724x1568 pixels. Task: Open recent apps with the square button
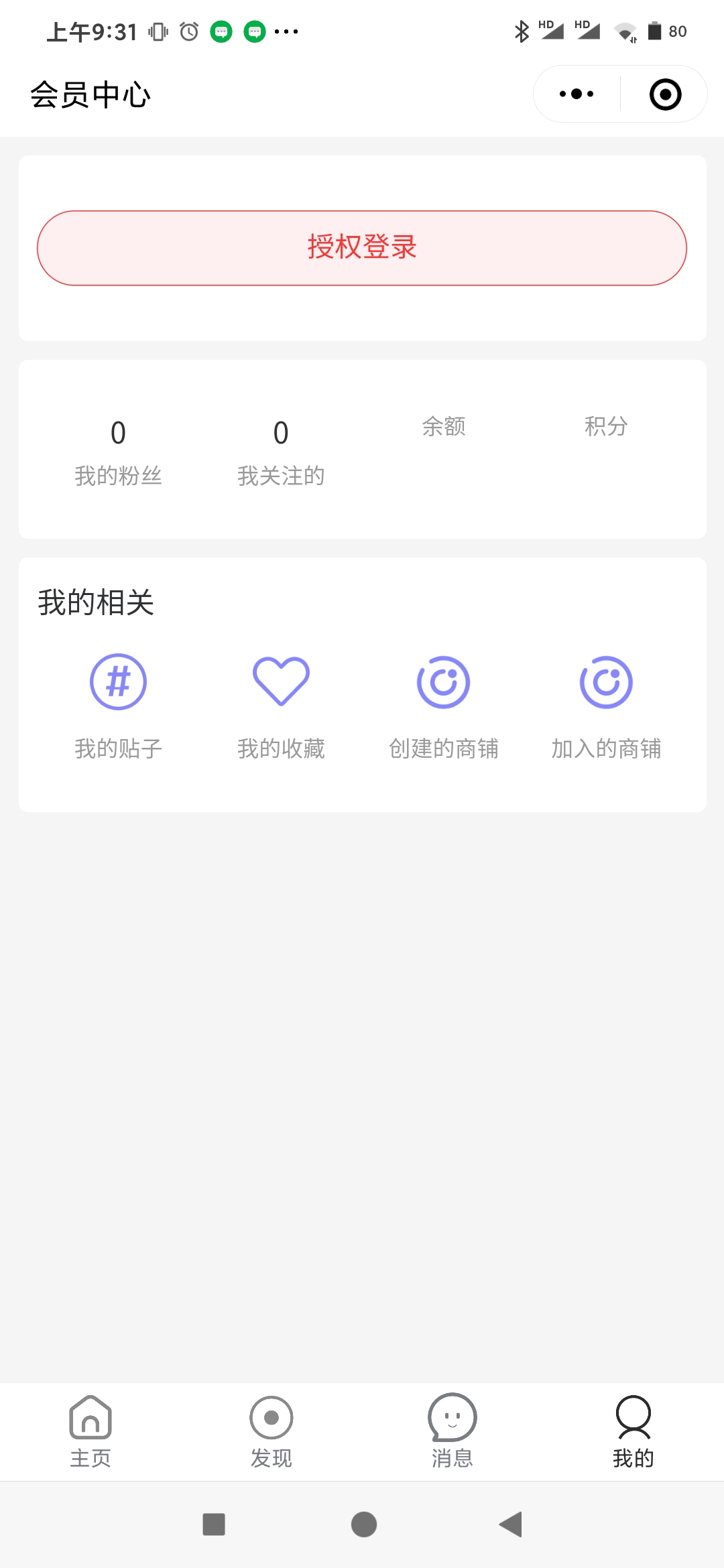[214, 1524]
